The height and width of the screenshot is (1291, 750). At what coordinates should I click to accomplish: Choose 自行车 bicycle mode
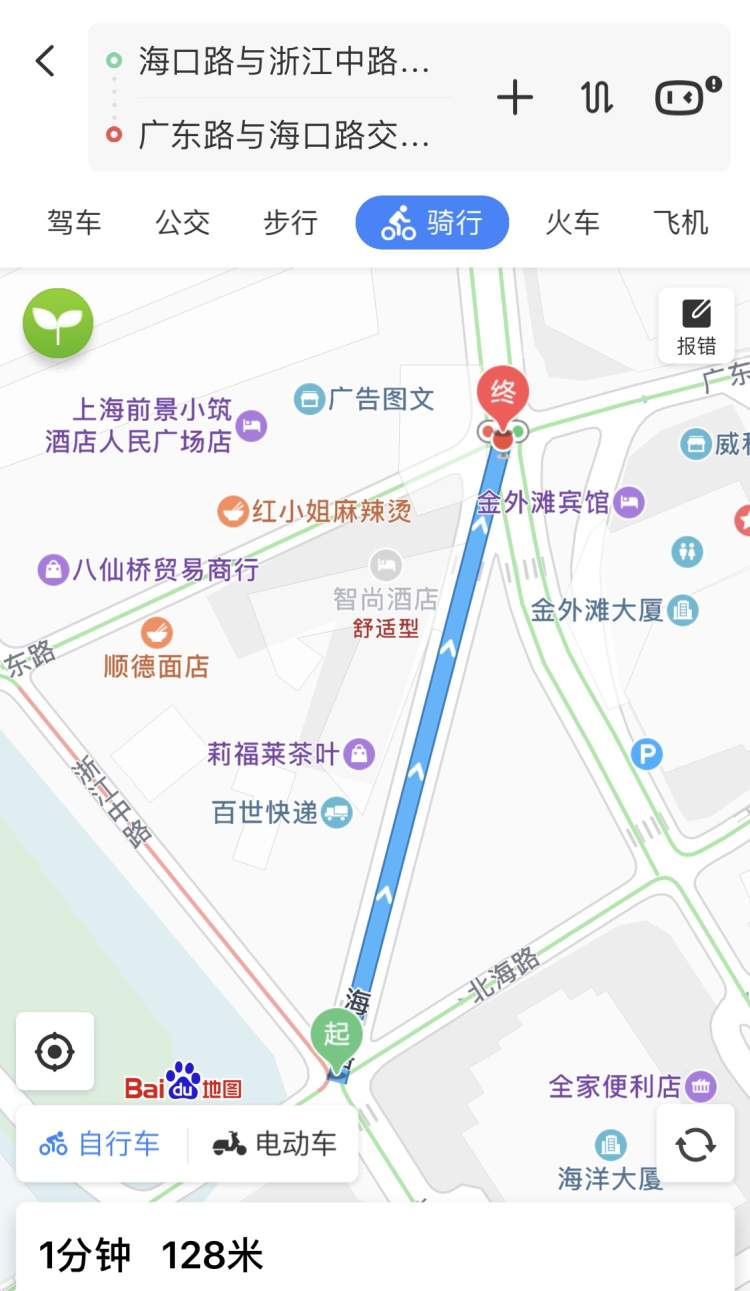(x=100, y=1144)
